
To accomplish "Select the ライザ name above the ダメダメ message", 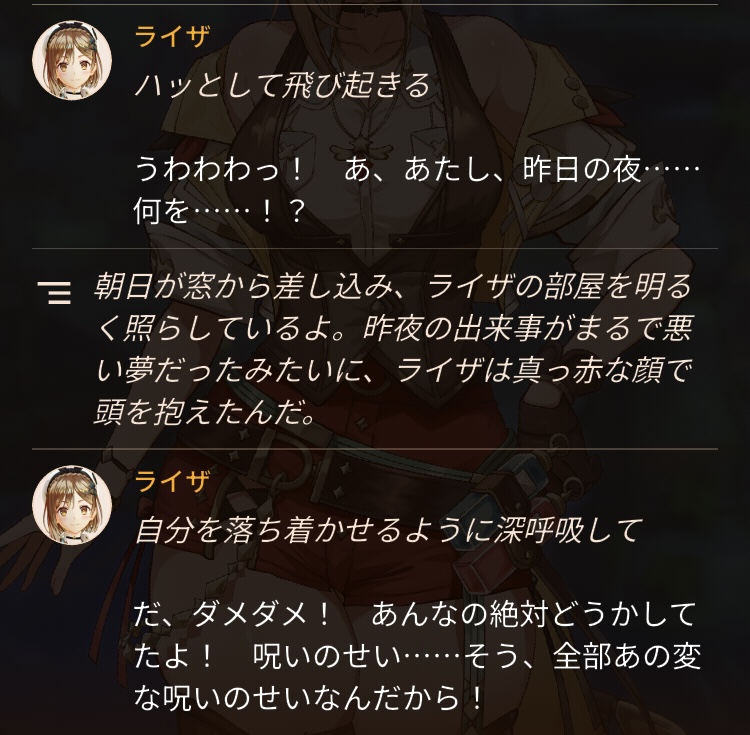I will pos(172,480).
